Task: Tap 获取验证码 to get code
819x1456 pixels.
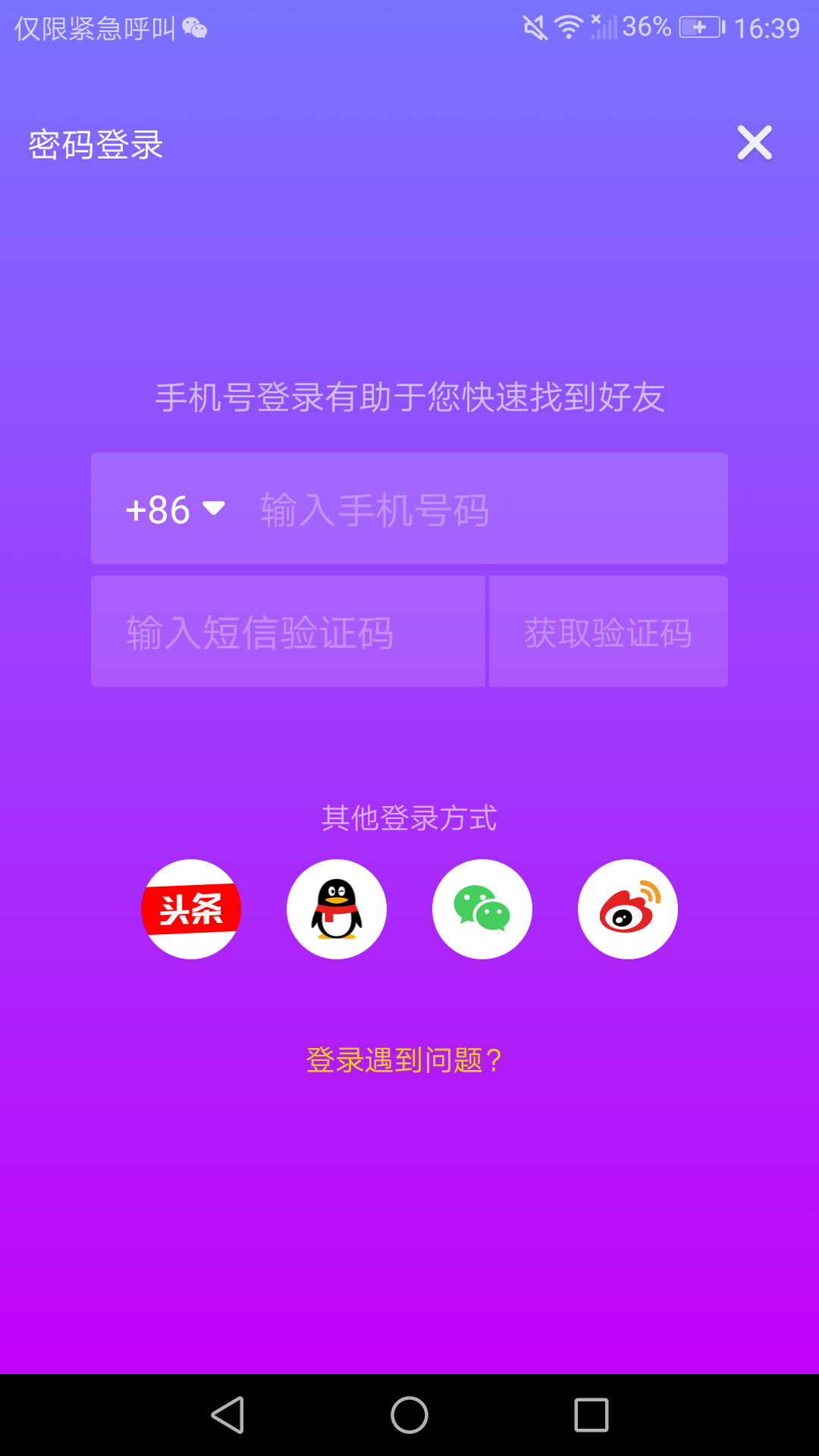Action: pyautogui.click(x=608, y=632)
